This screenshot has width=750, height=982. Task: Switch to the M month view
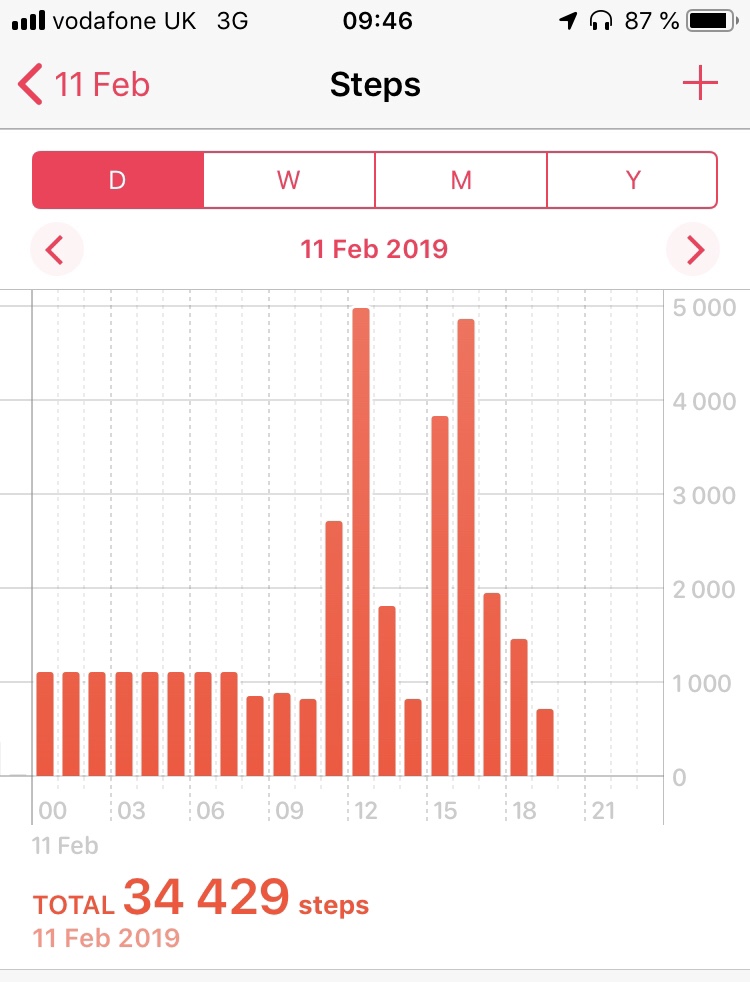(x=461, y=180)
